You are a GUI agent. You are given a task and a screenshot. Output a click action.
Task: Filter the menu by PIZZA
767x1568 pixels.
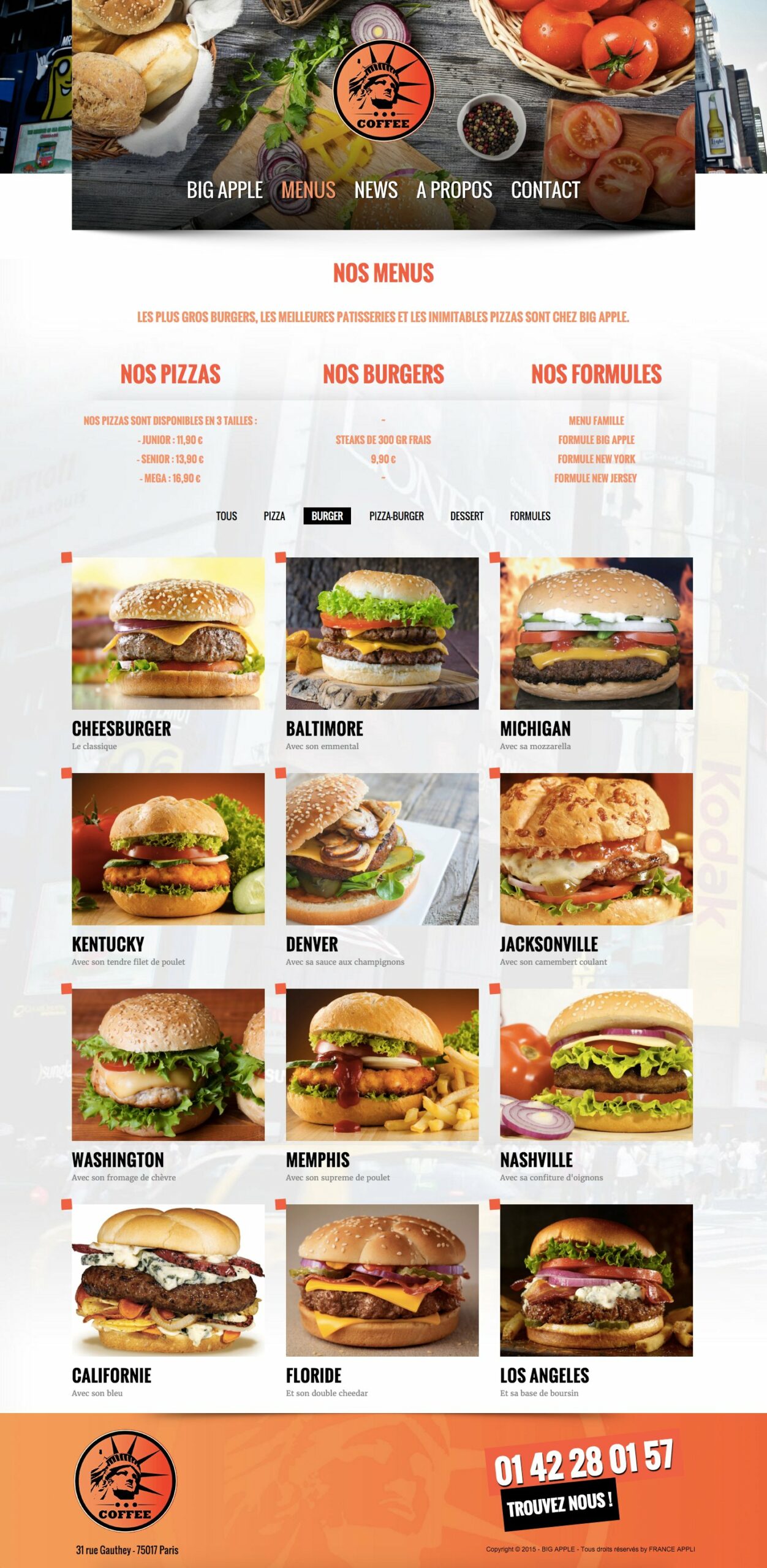point(274,516)
